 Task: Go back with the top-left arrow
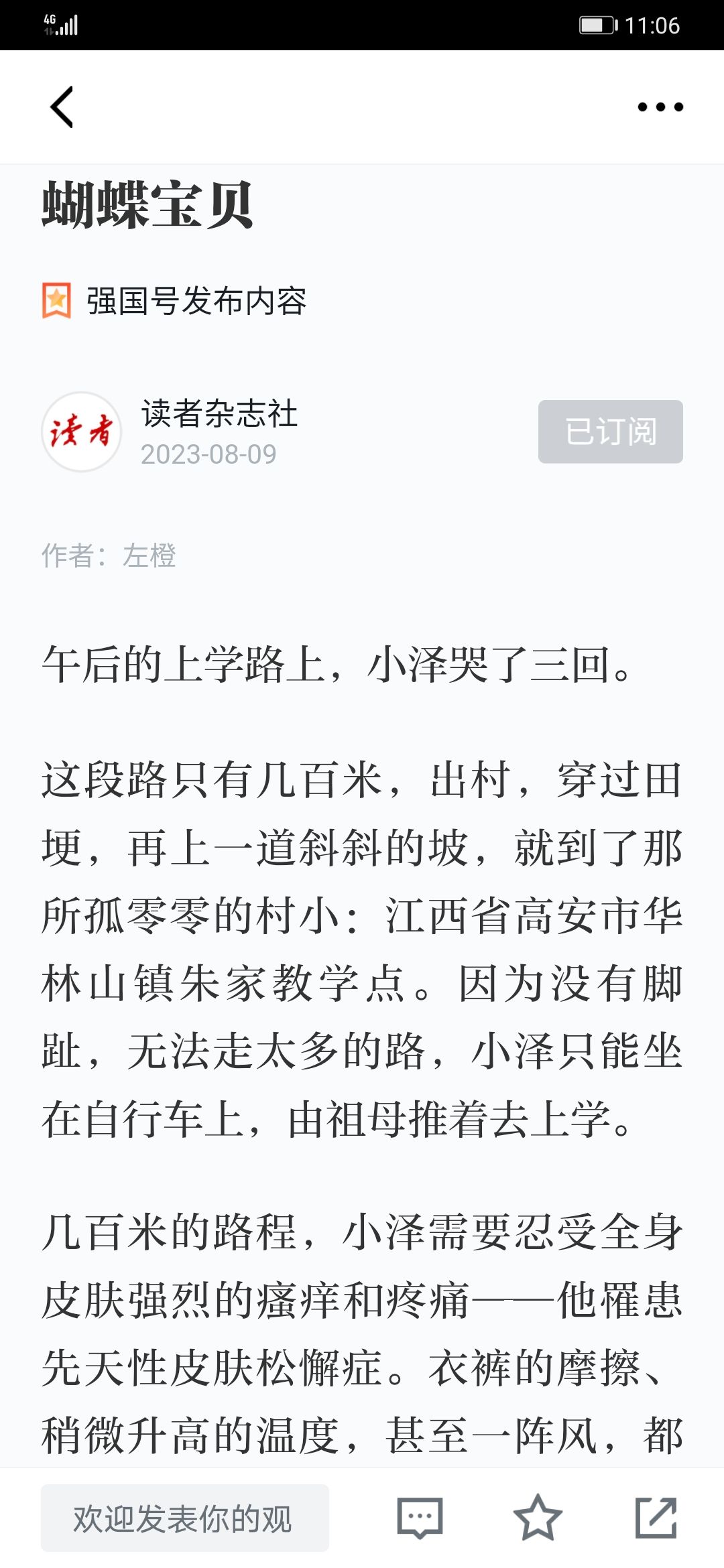(62, 107)
